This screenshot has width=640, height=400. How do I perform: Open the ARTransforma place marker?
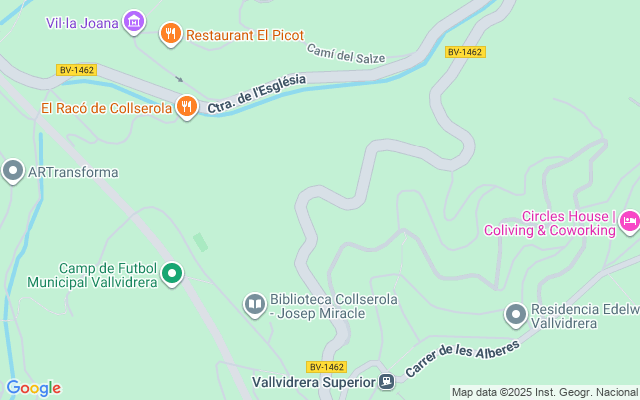pos(13,172)
